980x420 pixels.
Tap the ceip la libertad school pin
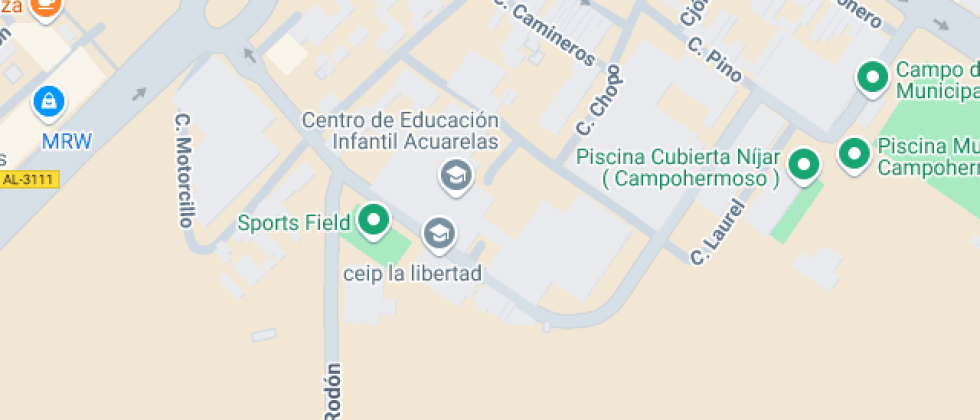(x=440, y=234)
